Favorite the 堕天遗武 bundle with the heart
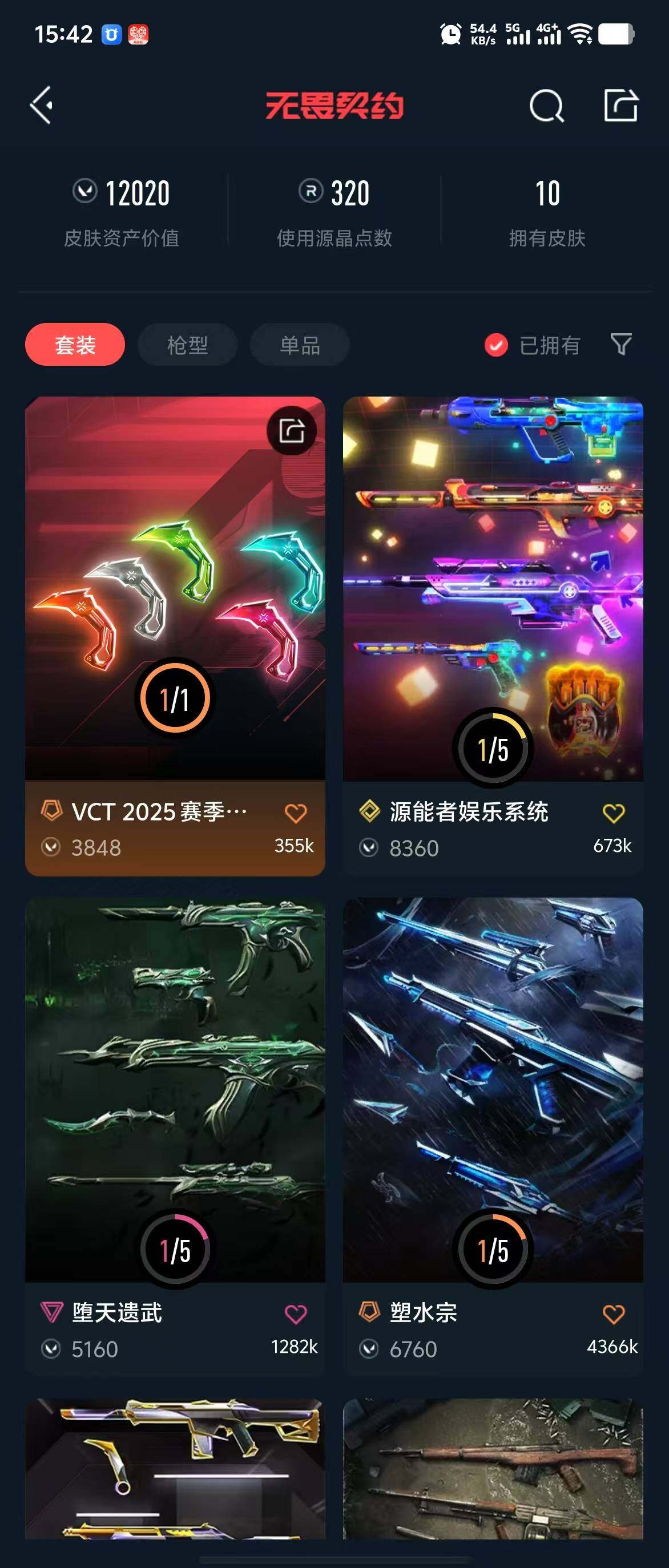This screenshot has height=1568, width=669. [x=296, y=1314]
